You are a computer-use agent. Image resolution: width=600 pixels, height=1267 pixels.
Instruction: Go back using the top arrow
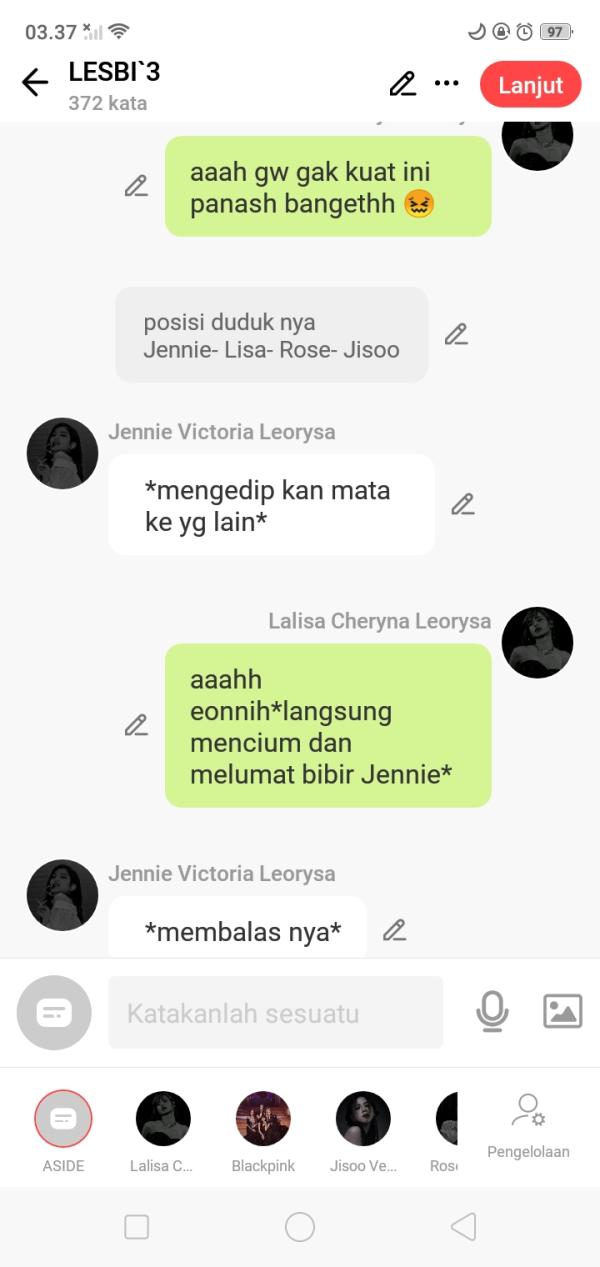[x=35, y=83]
